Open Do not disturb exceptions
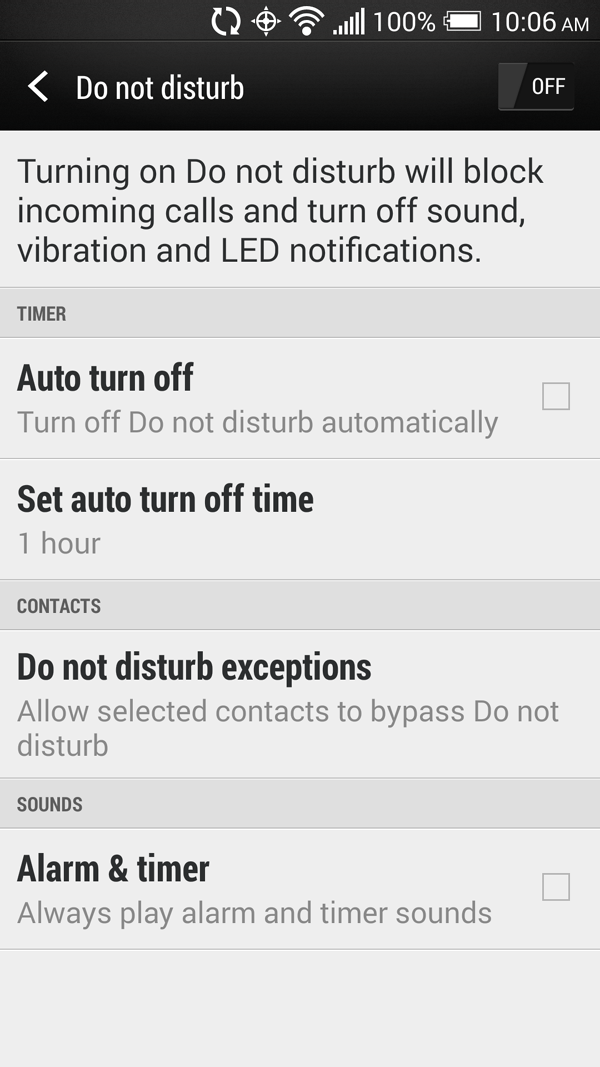The width and height of the screenshot is (600, 1067). pyautogui.click(x=300, y=704)
